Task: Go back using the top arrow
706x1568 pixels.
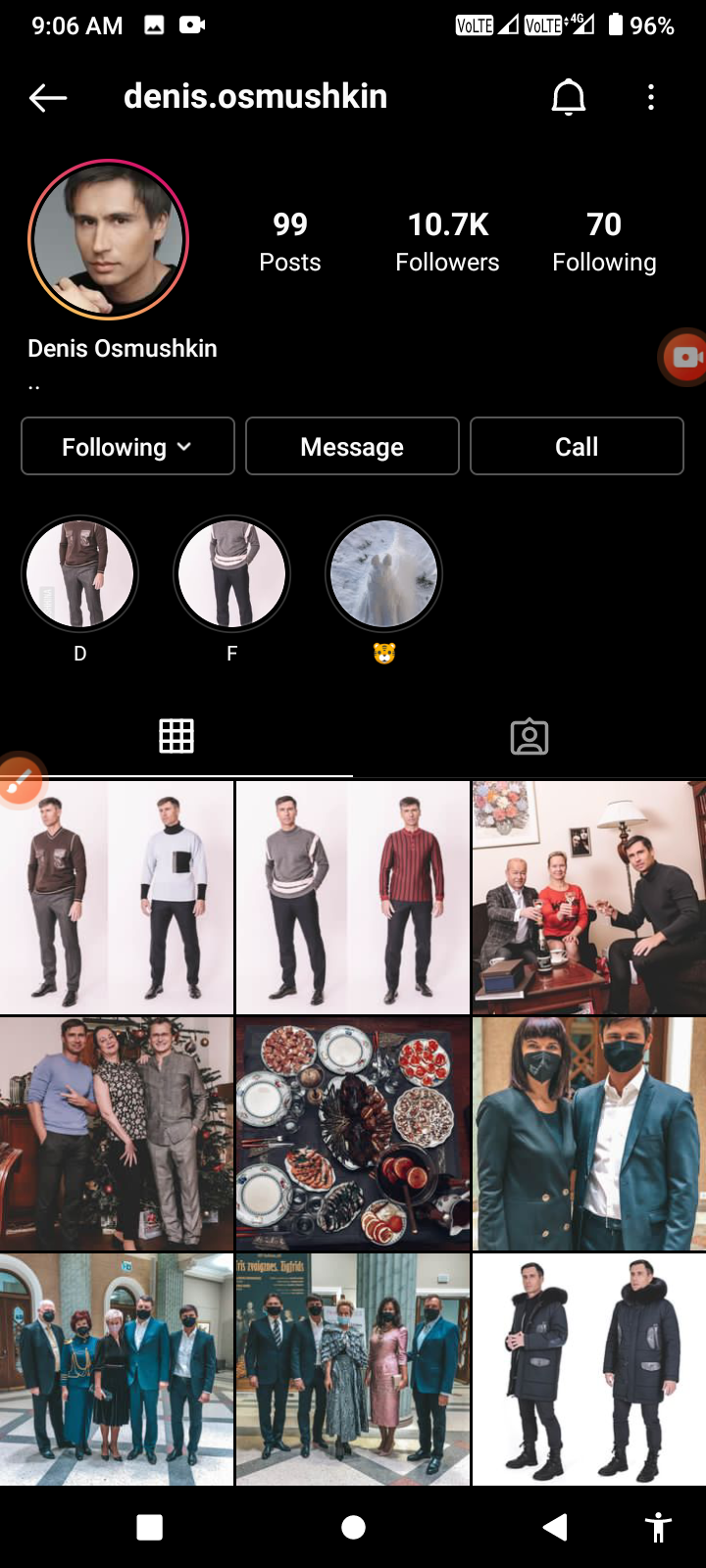Action: tap(47, 97)
